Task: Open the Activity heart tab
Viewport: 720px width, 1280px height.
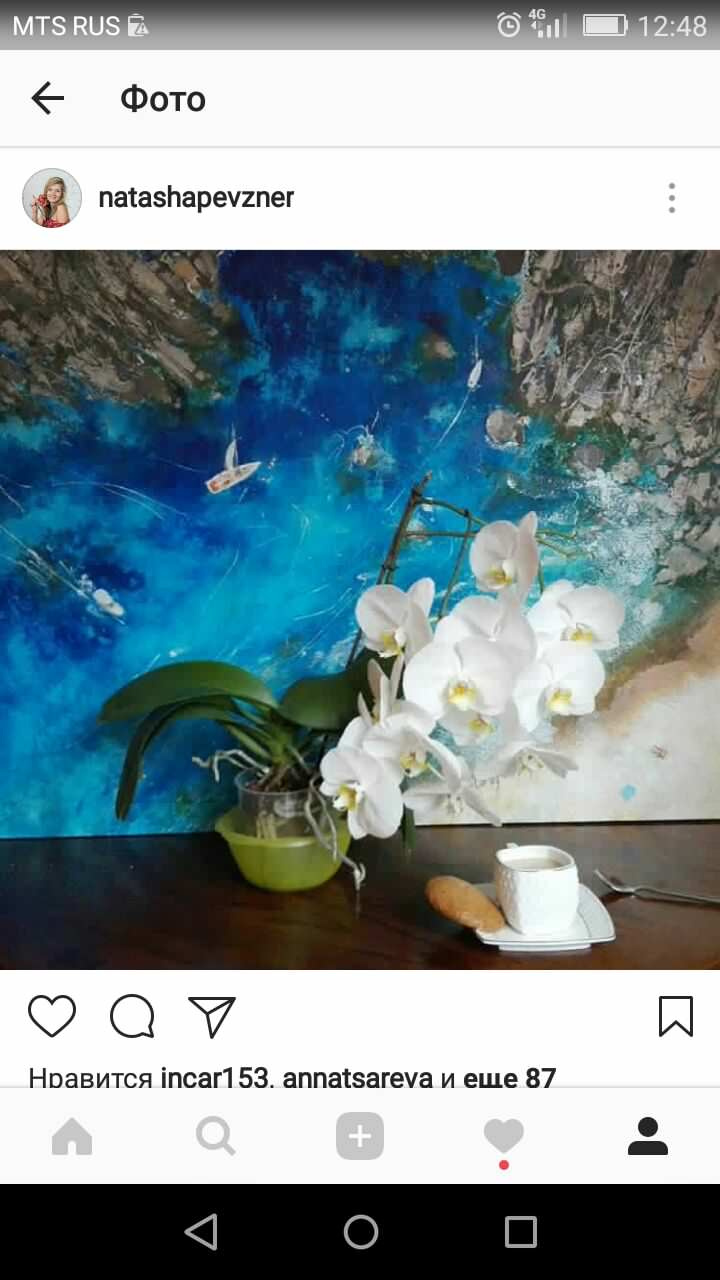Action: click(504, 1137)
